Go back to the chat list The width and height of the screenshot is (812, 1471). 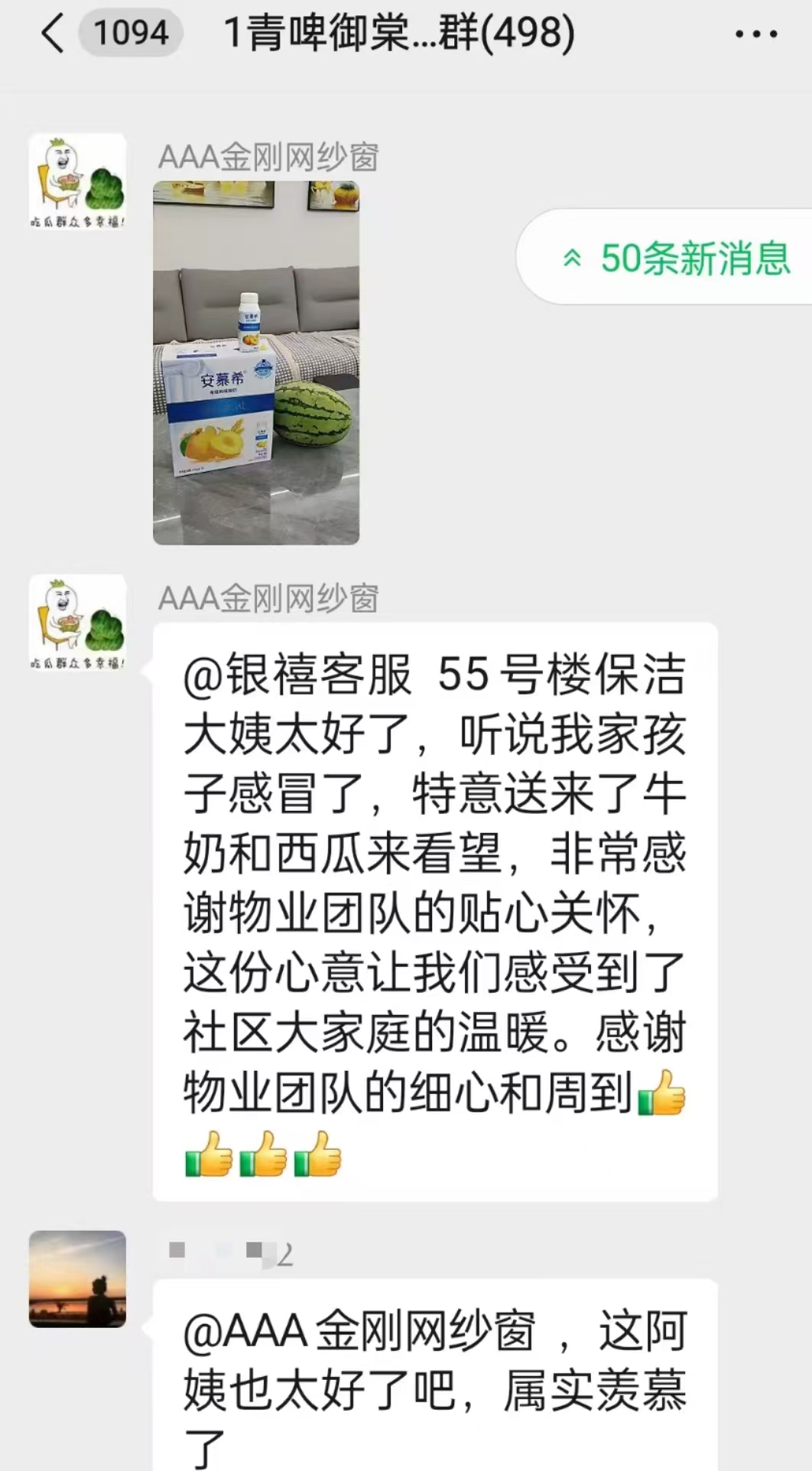tap(52, 34)
